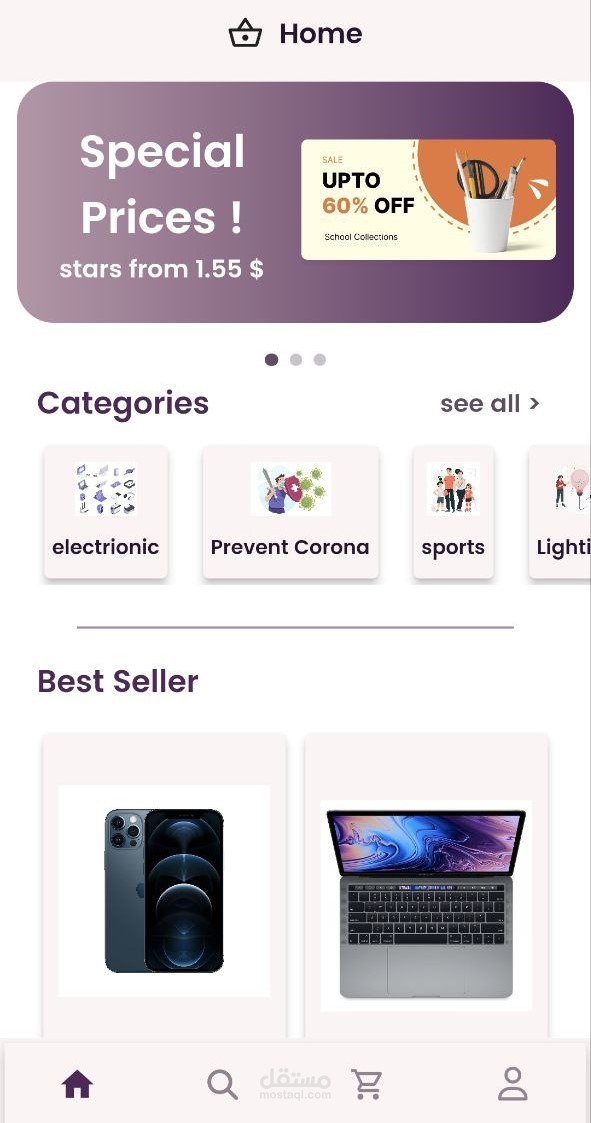Select the Prevent Corona category
The image size is (591, 1123).
pos(290,511)
